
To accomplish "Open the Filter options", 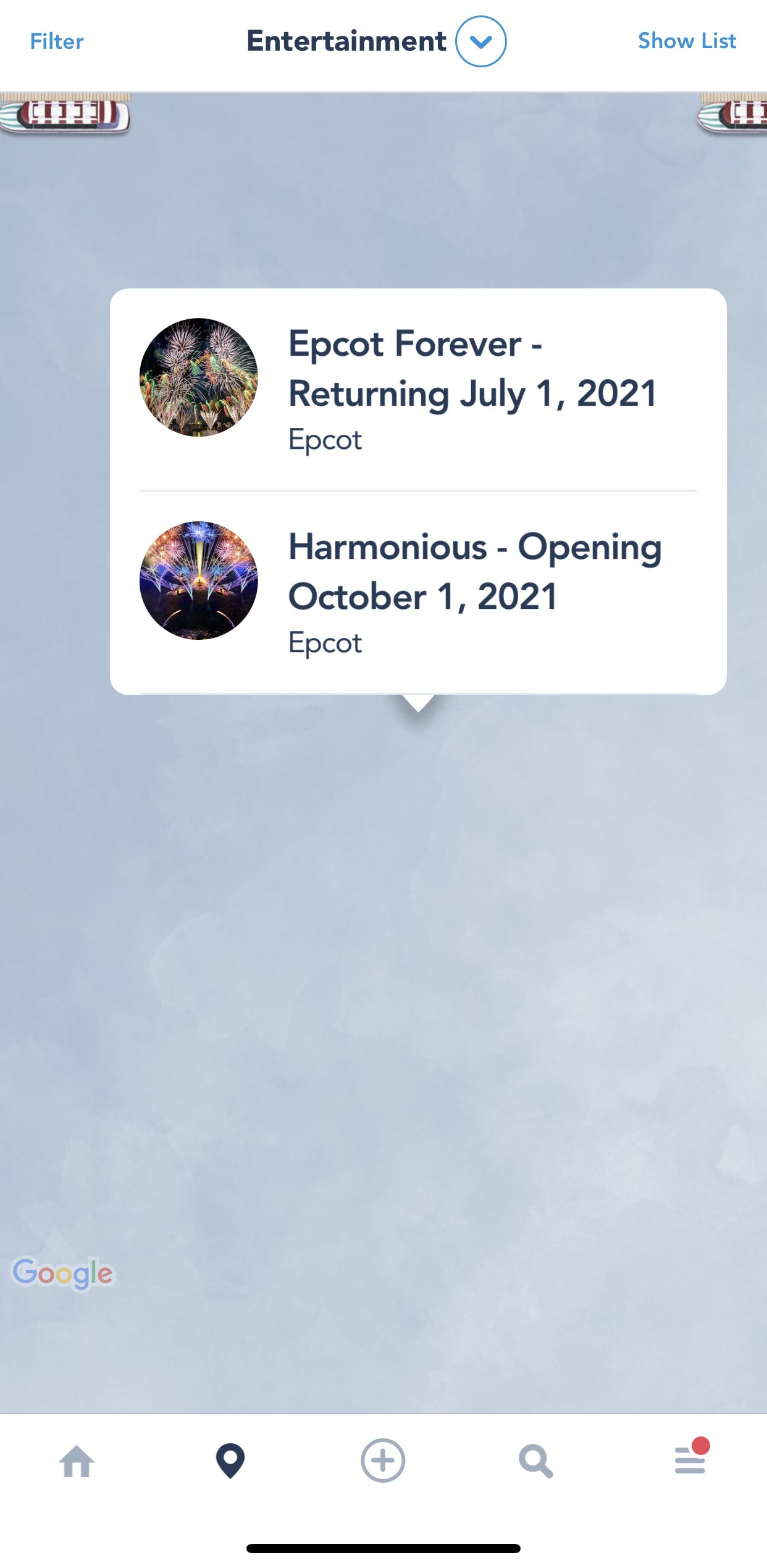I will click(x=57, y=41).
